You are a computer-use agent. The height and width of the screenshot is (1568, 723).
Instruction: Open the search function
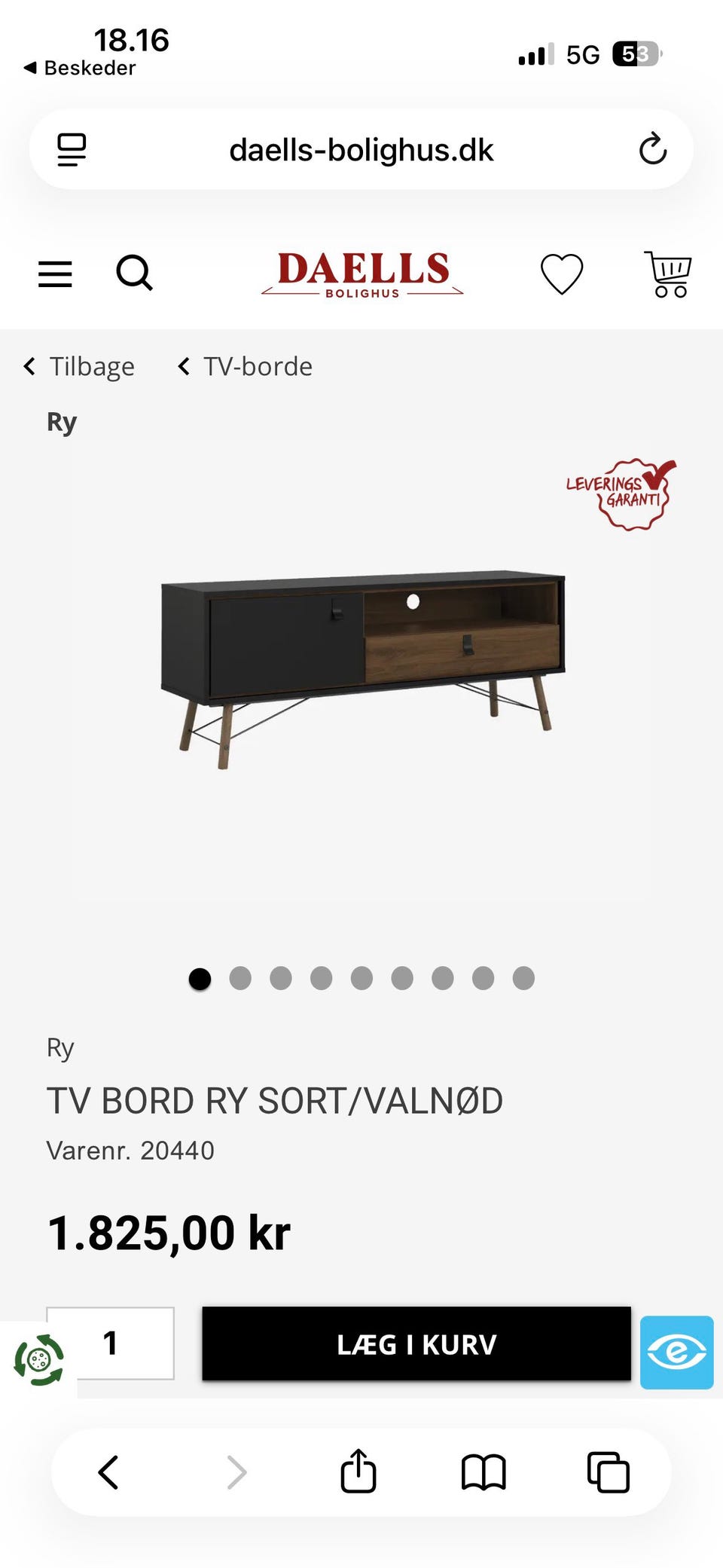pos(136,274)
